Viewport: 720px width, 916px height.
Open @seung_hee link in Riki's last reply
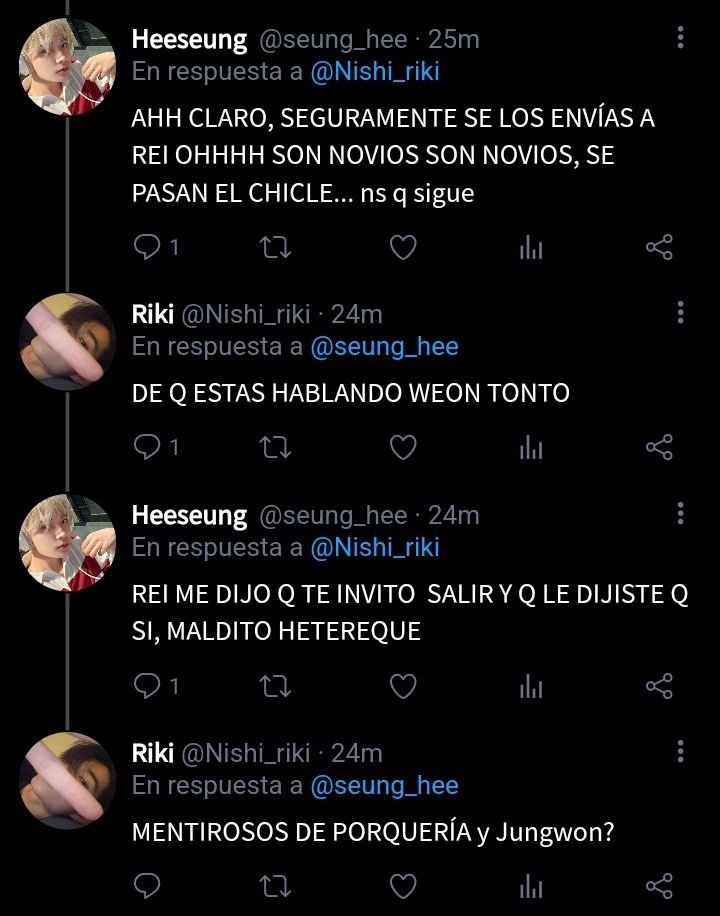[385, 786]
